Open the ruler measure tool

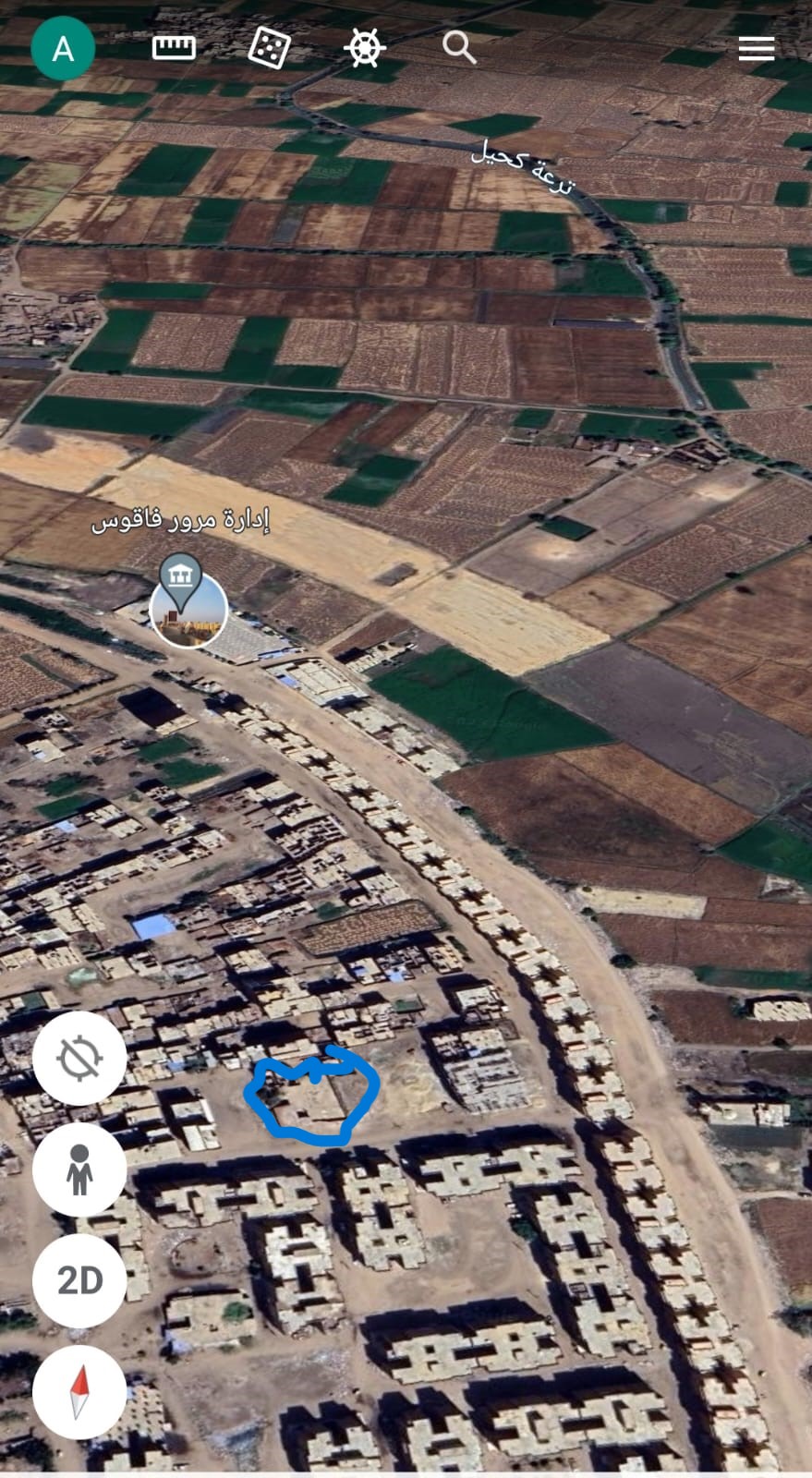(174, 47)
